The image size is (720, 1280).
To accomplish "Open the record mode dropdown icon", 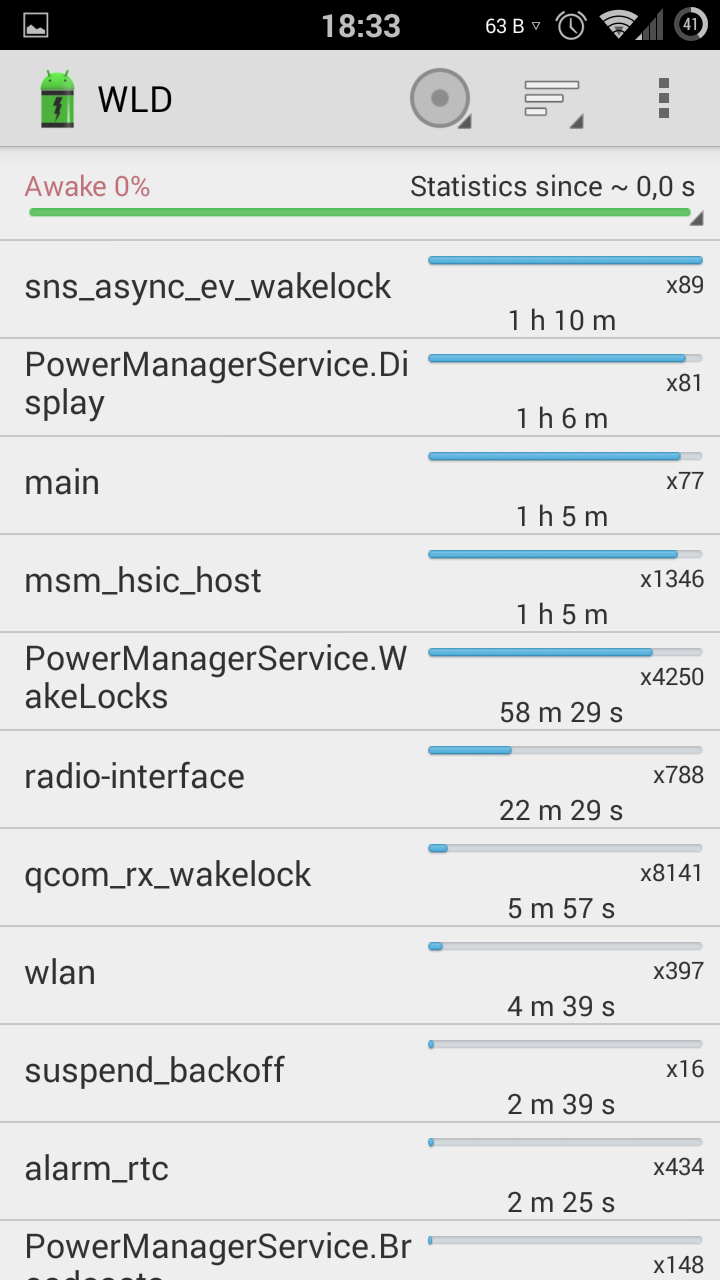I will pos(440,99).
